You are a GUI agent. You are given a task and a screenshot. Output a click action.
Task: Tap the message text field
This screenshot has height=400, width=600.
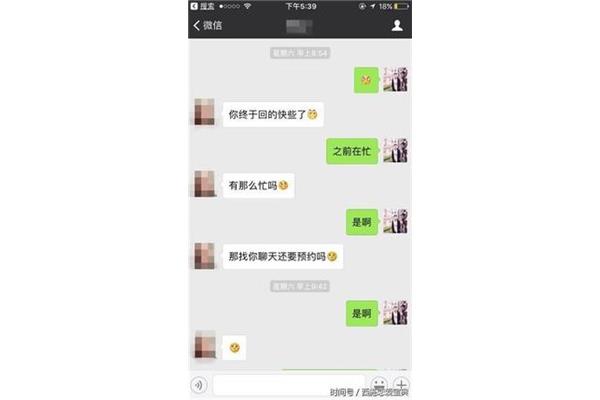coord(287,384)
